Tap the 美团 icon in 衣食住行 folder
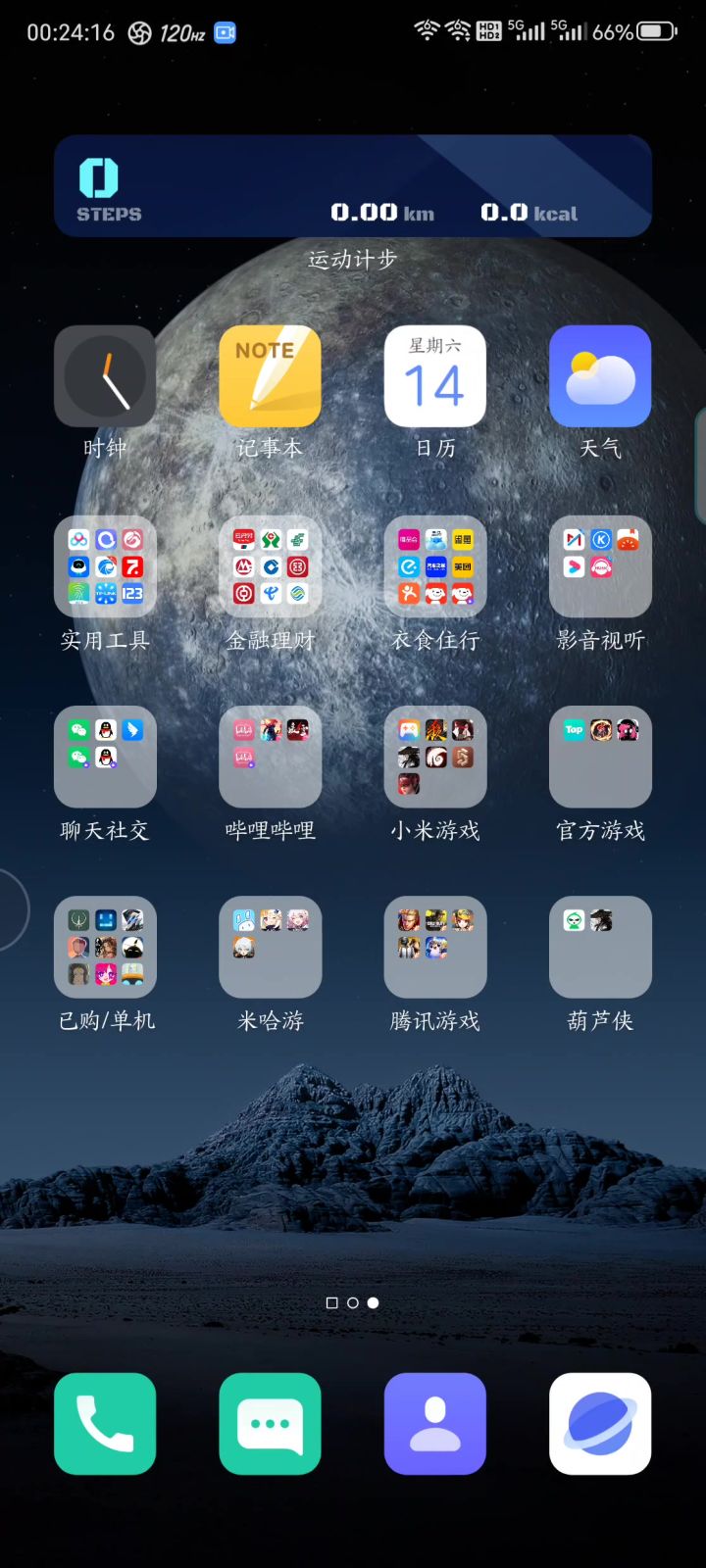 pos(463,566)
